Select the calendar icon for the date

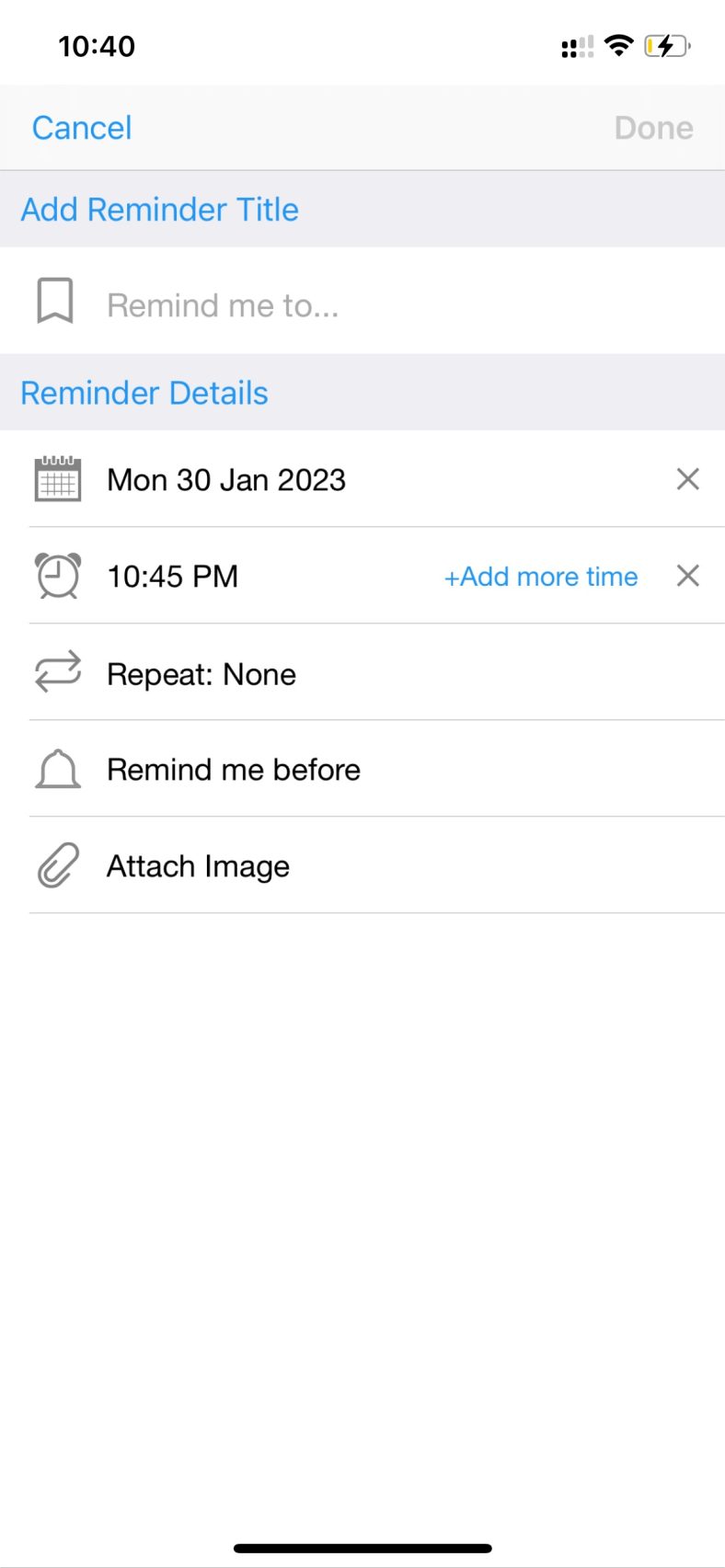[57, 479]
